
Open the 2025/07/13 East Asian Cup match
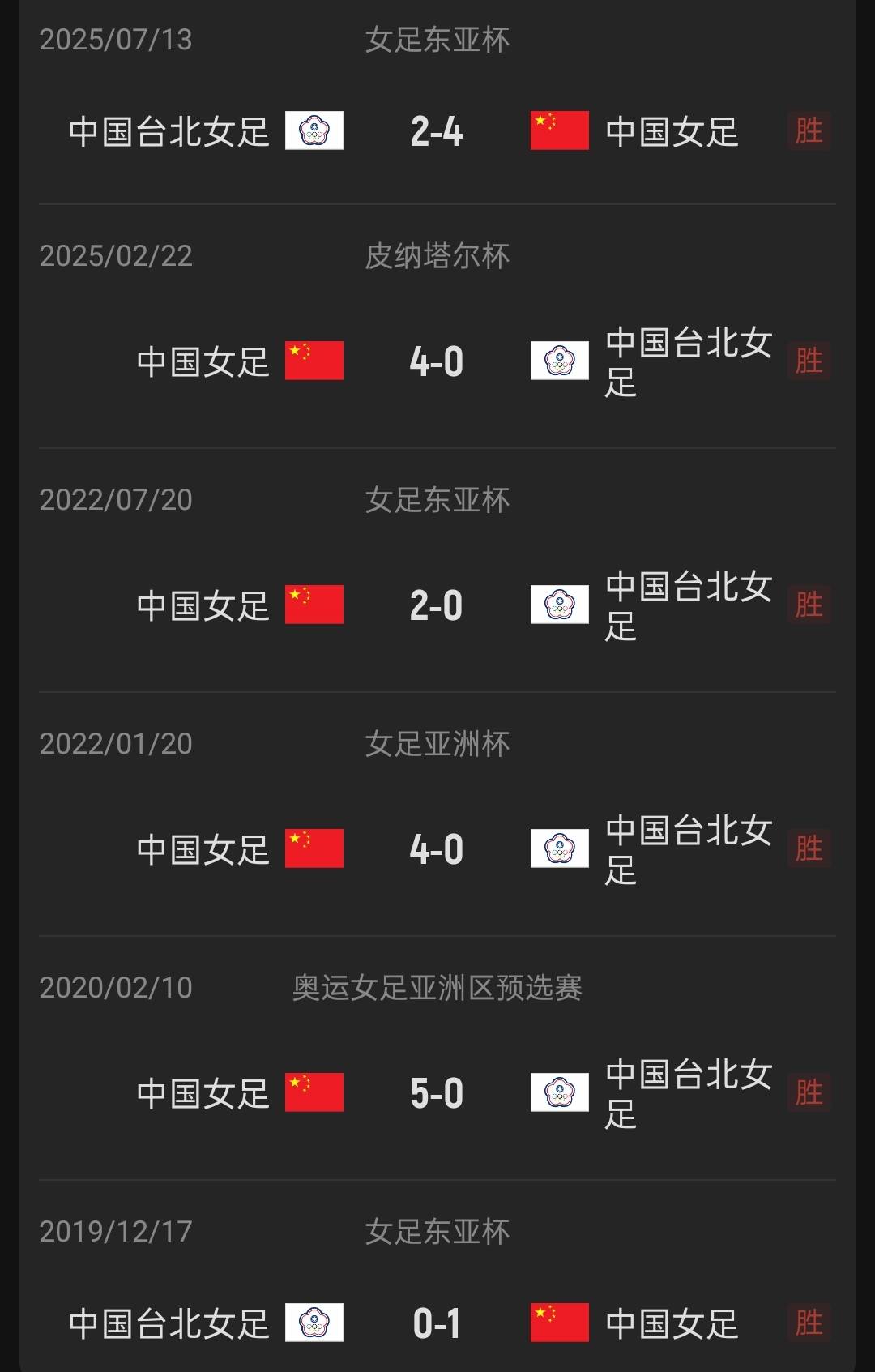pyautogui.click(x=437, y=131)
